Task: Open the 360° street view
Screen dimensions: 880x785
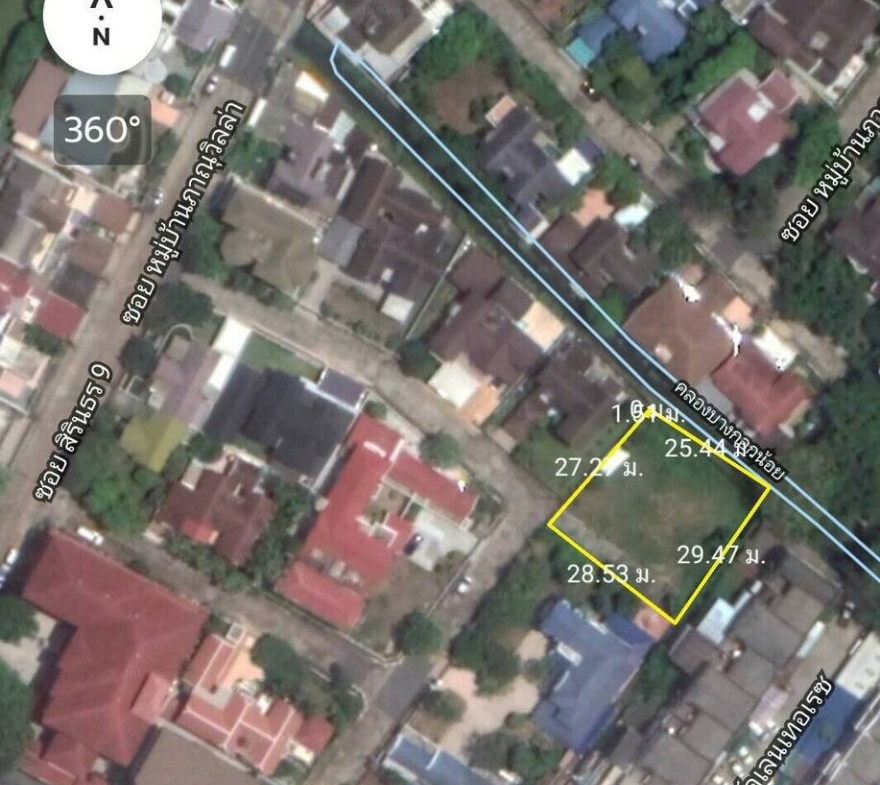Action: coord(103,130)
